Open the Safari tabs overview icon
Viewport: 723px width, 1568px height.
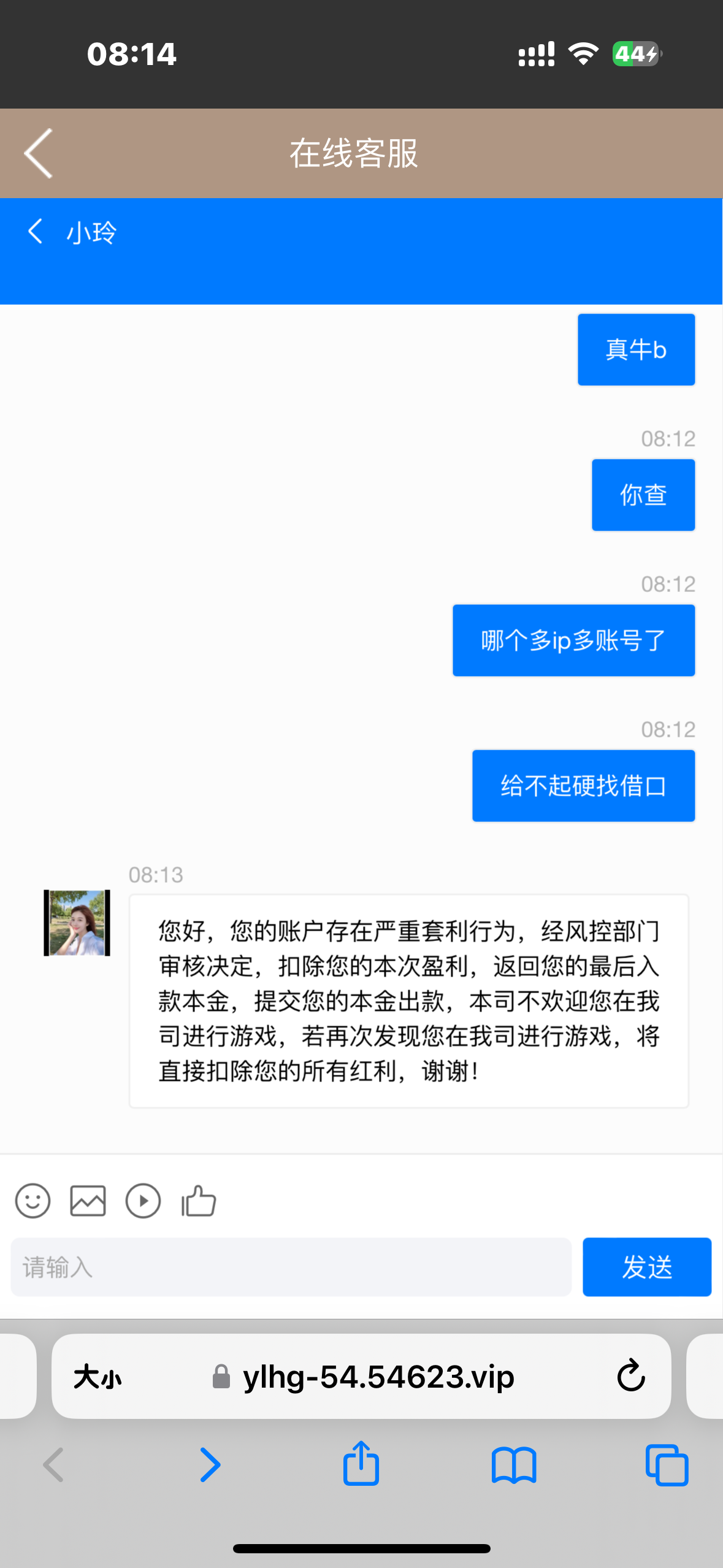point(667,1465)
